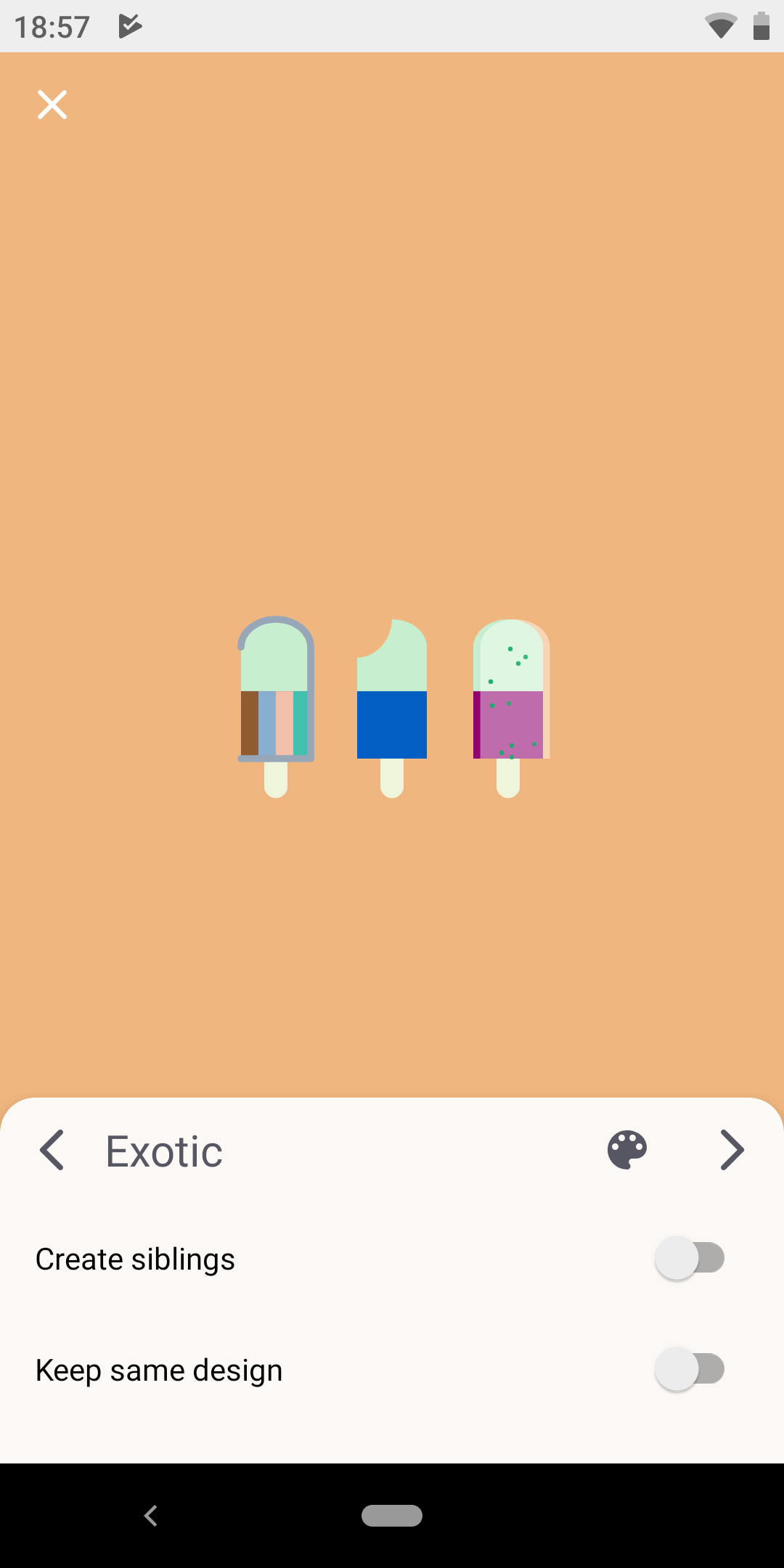This screenshot has height=1568, width=784.
Task: Go home via the navigation pill
Action: pyautogui.click(x=392, y=1516)
